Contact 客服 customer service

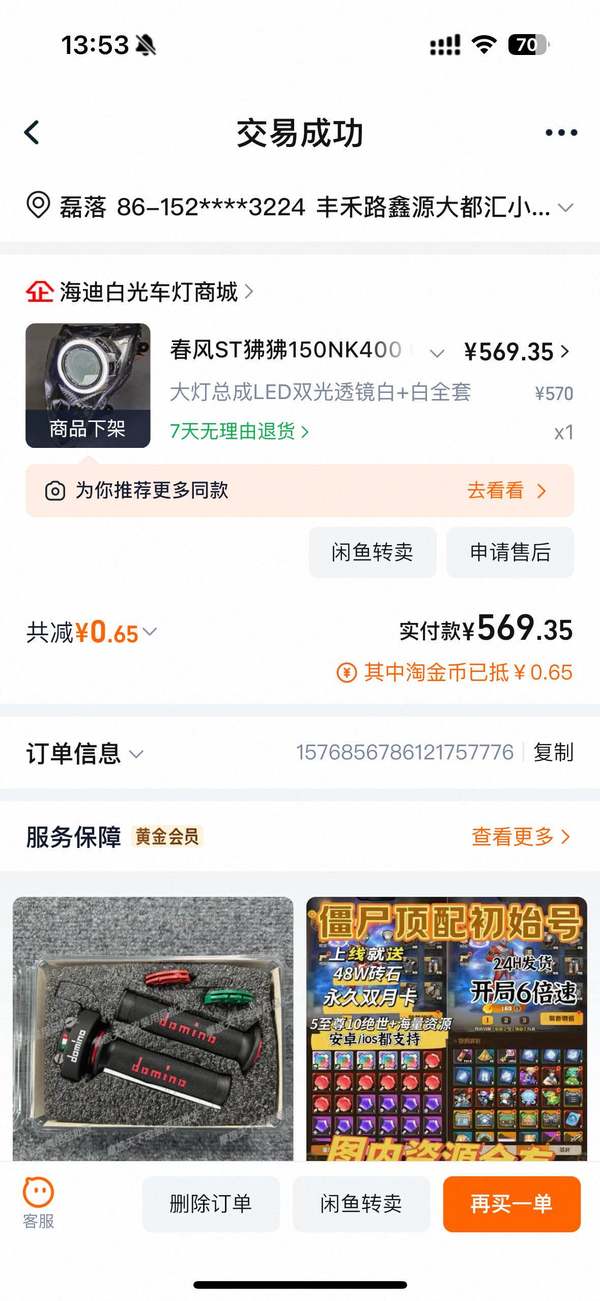click(x=39, y=1203)
